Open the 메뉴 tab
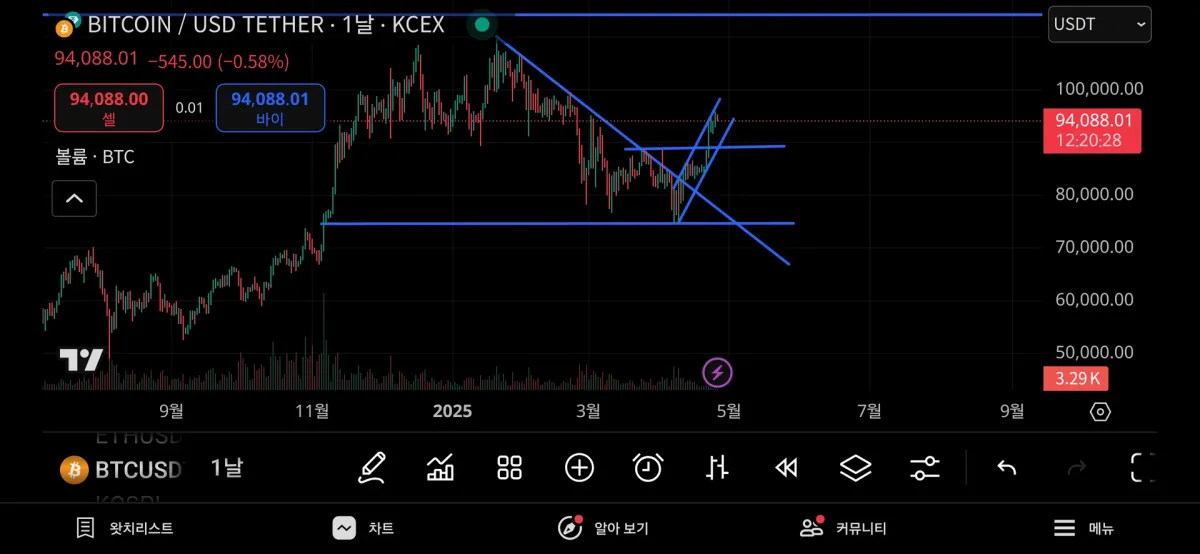Viewport: 1200px width, 554px height. [1083, 528]
